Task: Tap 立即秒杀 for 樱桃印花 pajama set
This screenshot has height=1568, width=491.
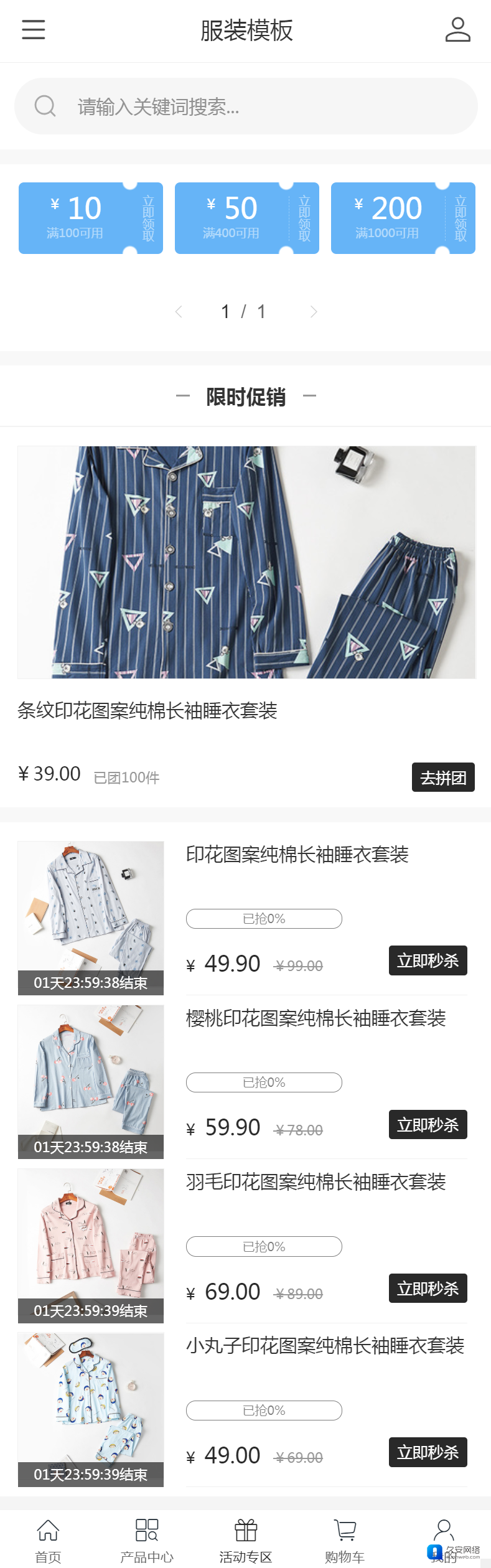Action: [x=428, y=1125]
